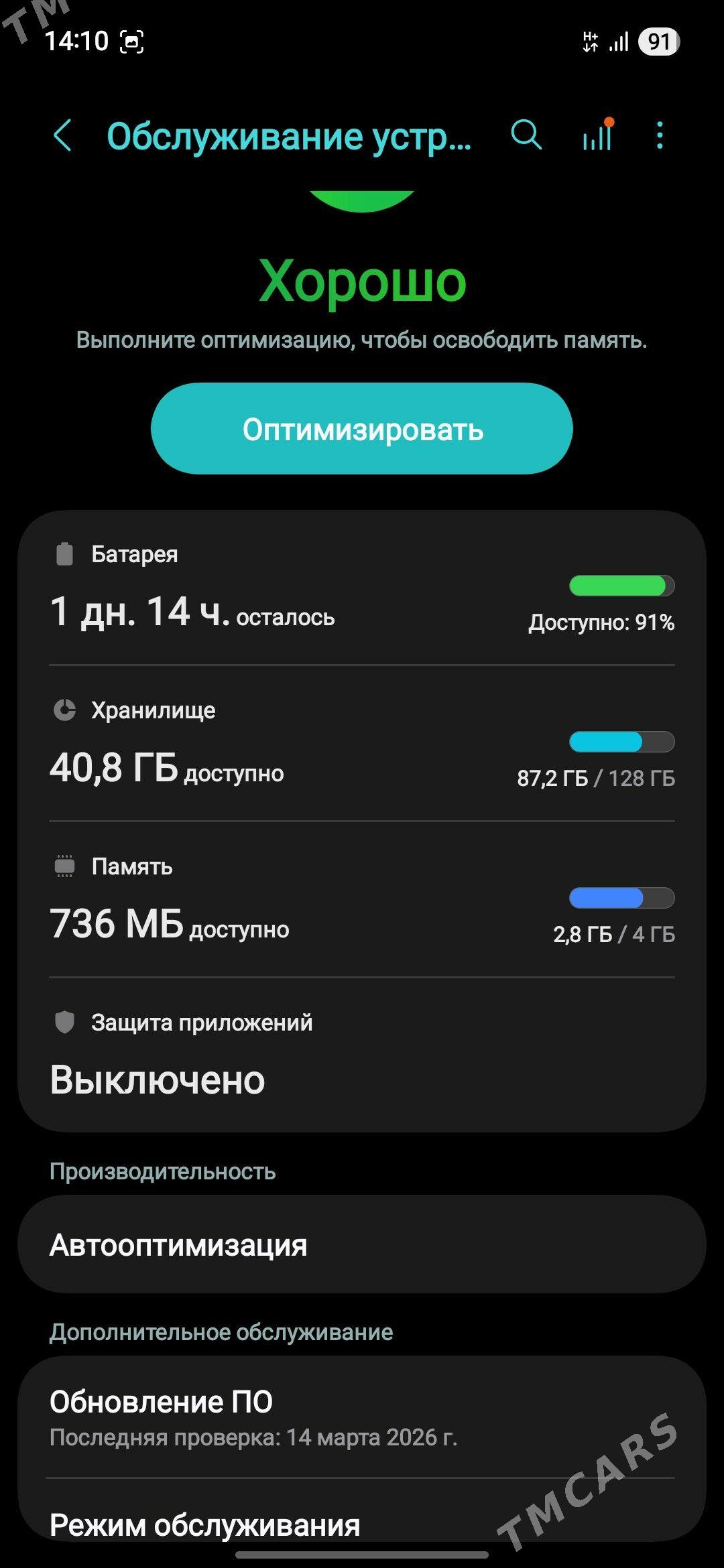Go back from device care screen

pyautogui.click(x=63, y=136)
